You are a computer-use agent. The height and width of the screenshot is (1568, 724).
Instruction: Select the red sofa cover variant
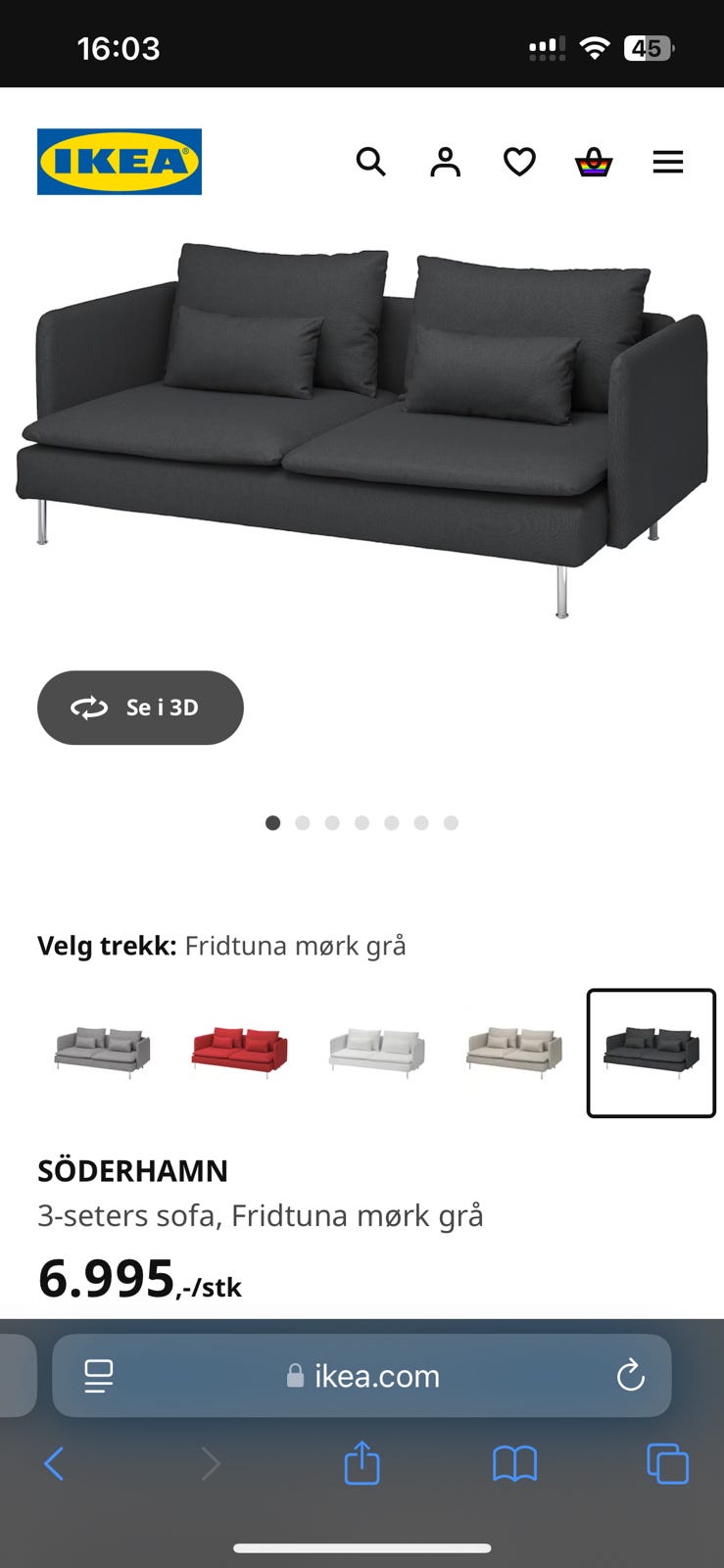pos(239,1052)
